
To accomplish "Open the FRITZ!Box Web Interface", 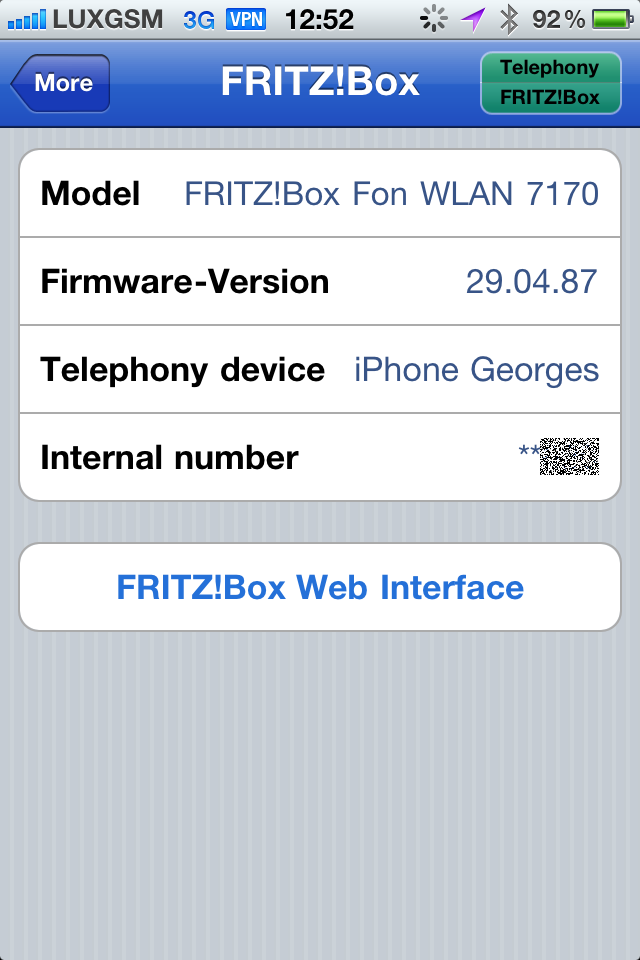I will 320,587.
